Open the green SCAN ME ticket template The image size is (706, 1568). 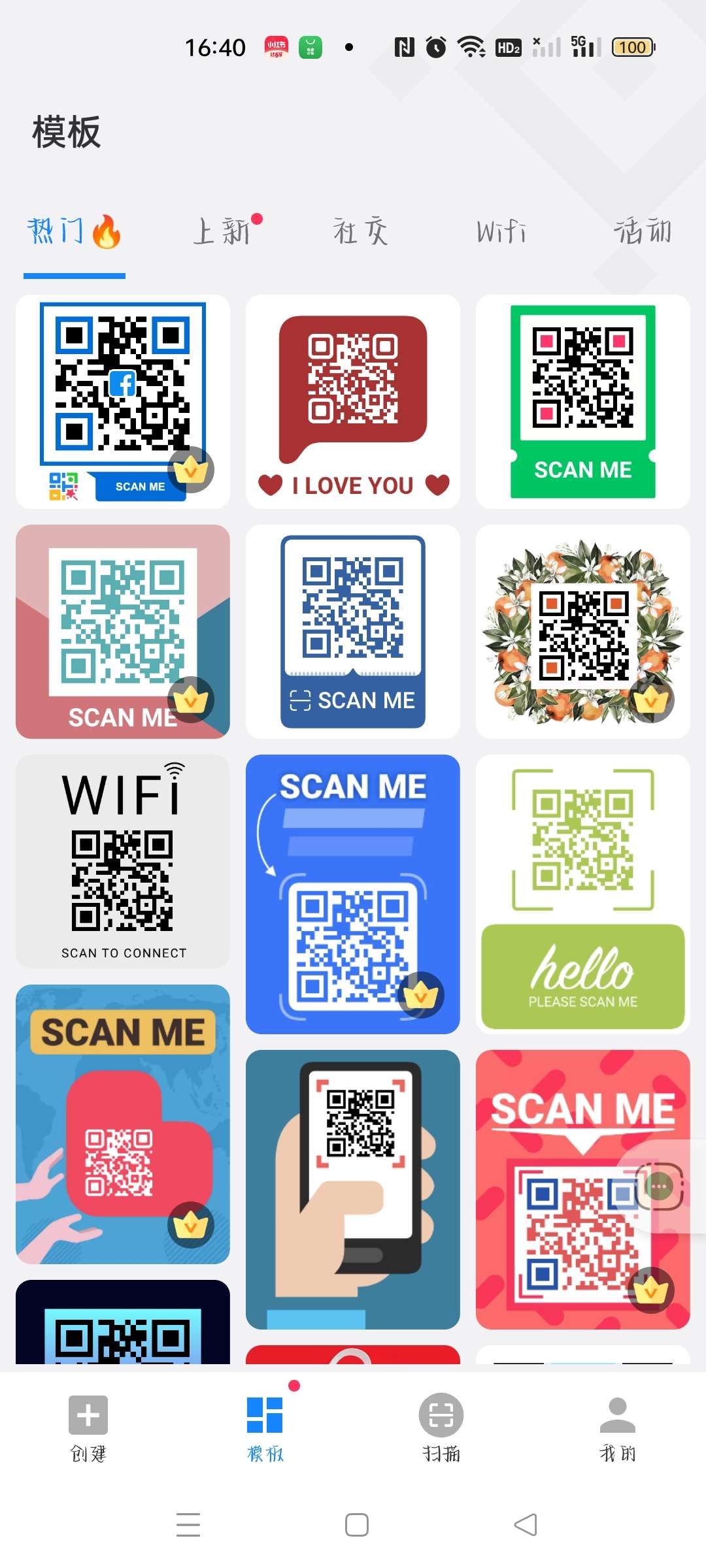coord(583,401)
